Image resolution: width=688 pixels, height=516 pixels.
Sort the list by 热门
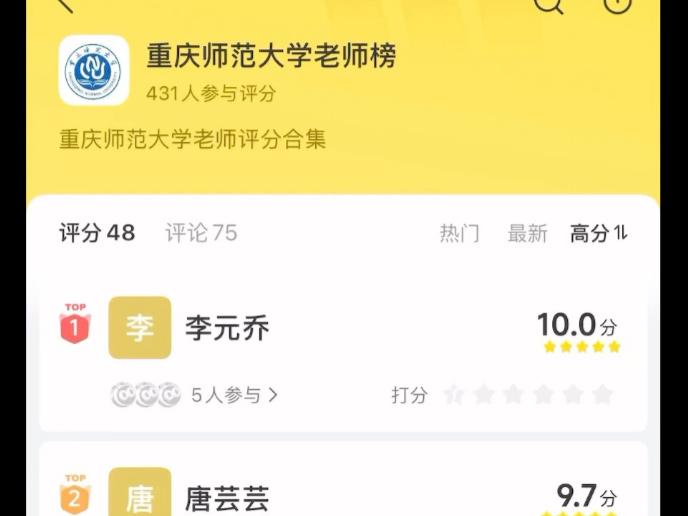point(459,234)
